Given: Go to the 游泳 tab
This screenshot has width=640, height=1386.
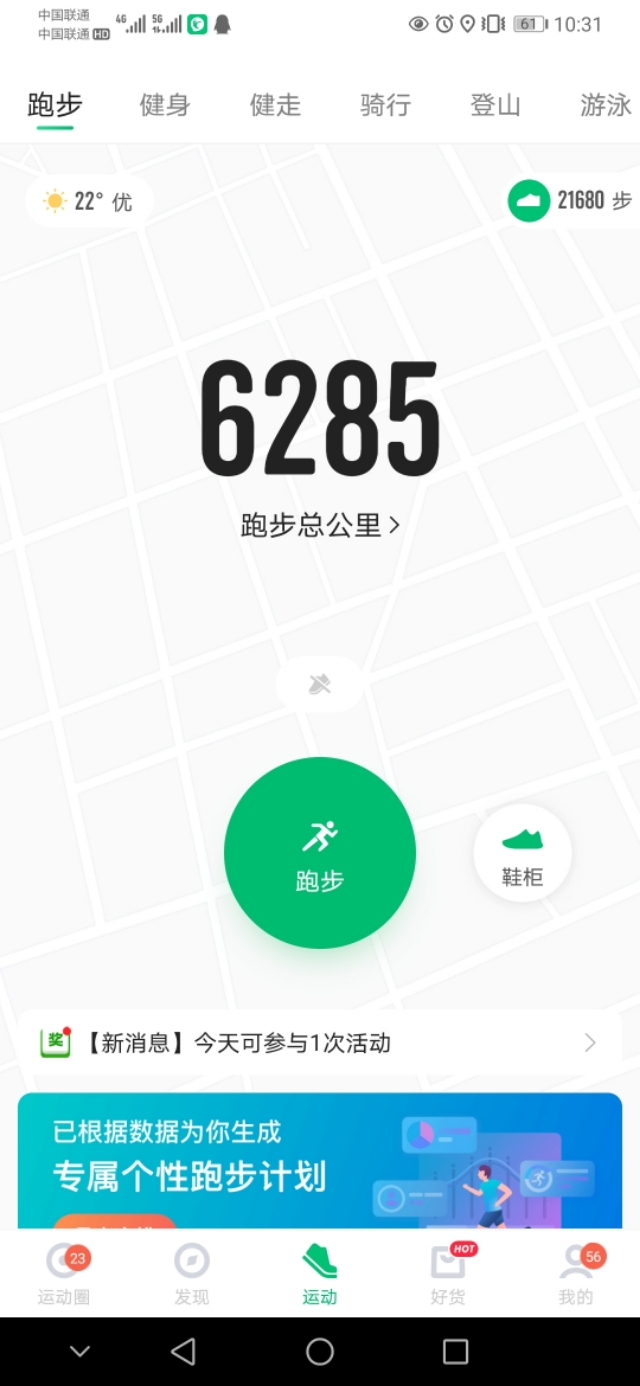Looking at the screenshot, I should coord(605,105).
